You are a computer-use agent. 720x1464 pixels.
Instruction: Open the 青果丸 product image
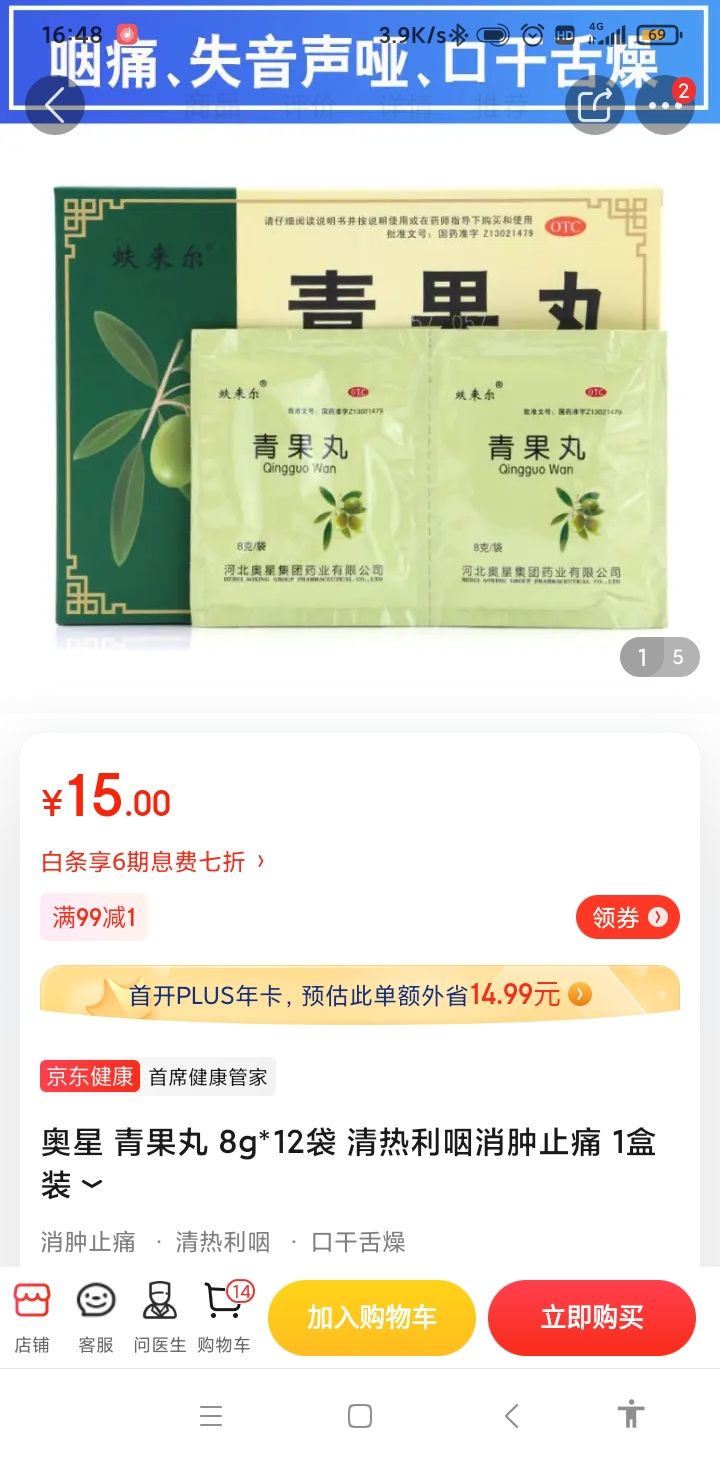(360, 410)
